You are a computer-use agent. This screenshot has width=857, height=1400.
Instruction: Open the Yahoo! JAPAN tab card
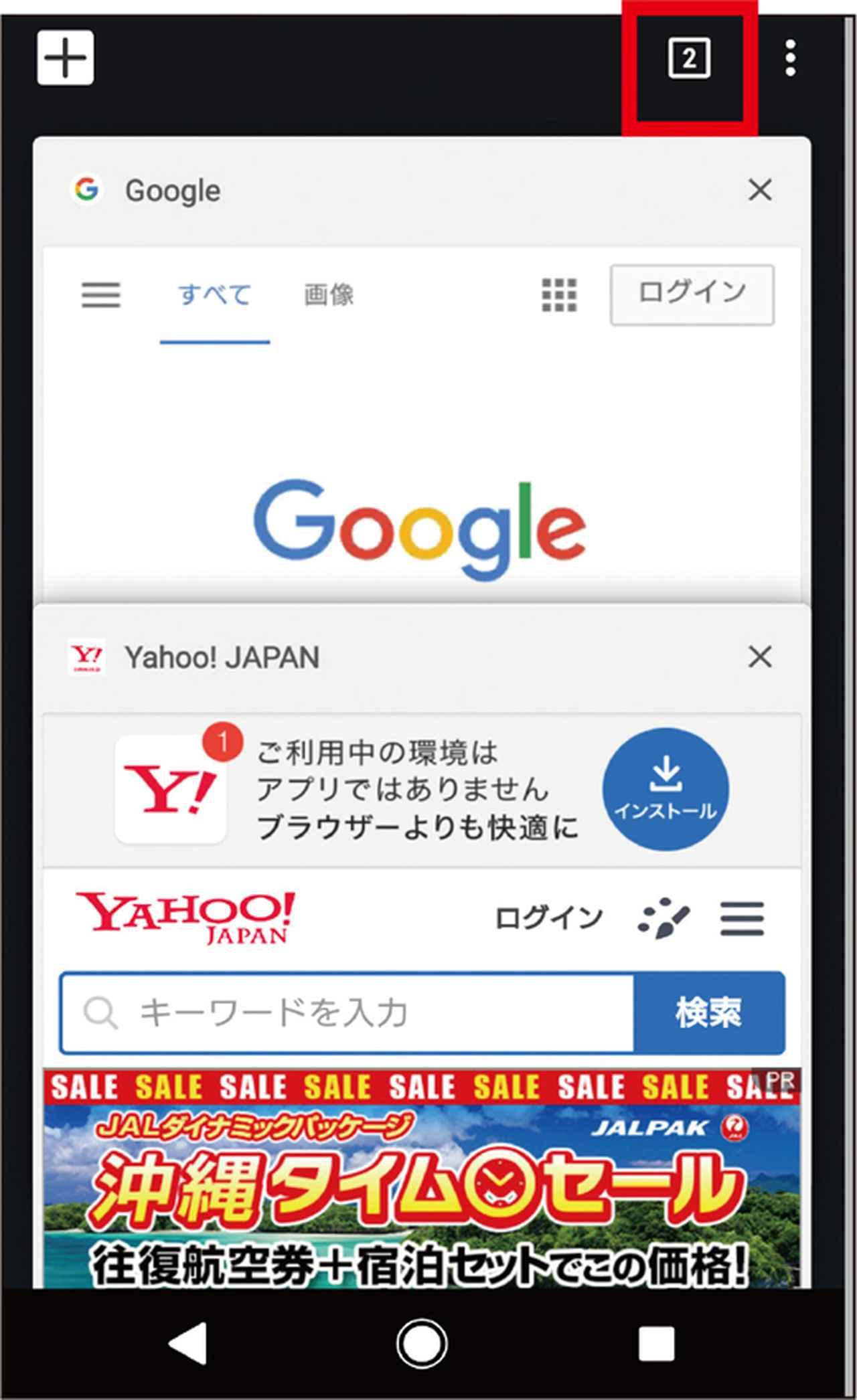coord(422,1004)
